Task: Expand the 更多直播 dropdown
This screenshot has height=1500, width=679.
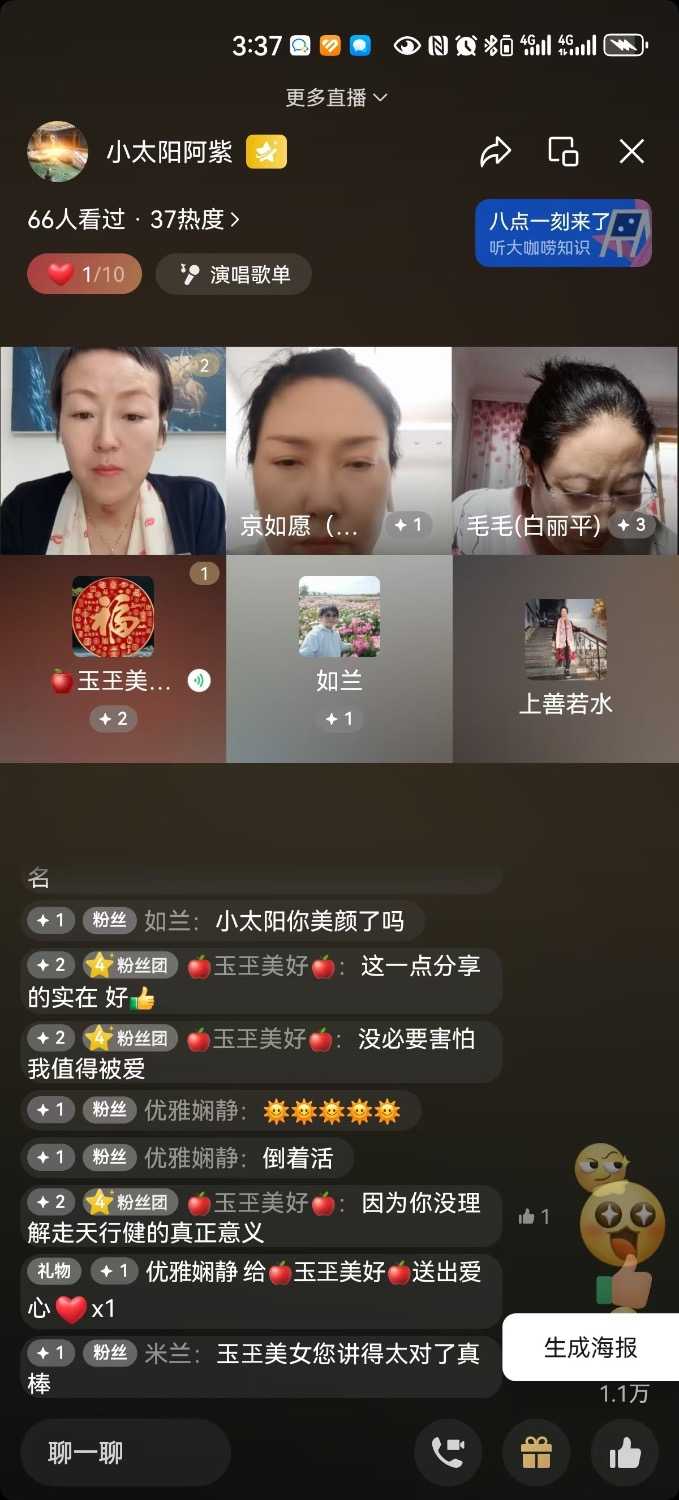Action: point(337,97)
